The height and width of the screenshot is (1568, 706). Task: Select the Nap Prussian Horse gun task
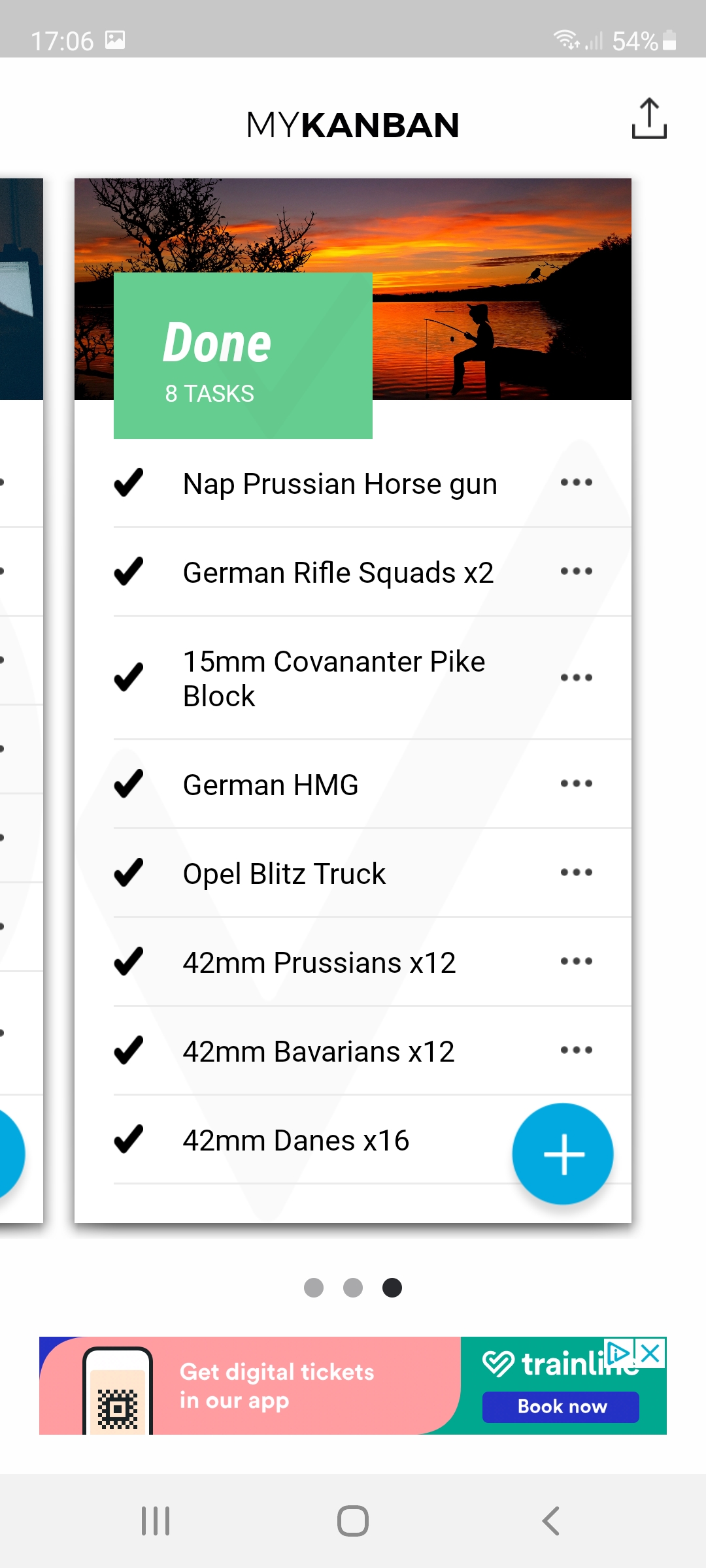tap(340, 484)
